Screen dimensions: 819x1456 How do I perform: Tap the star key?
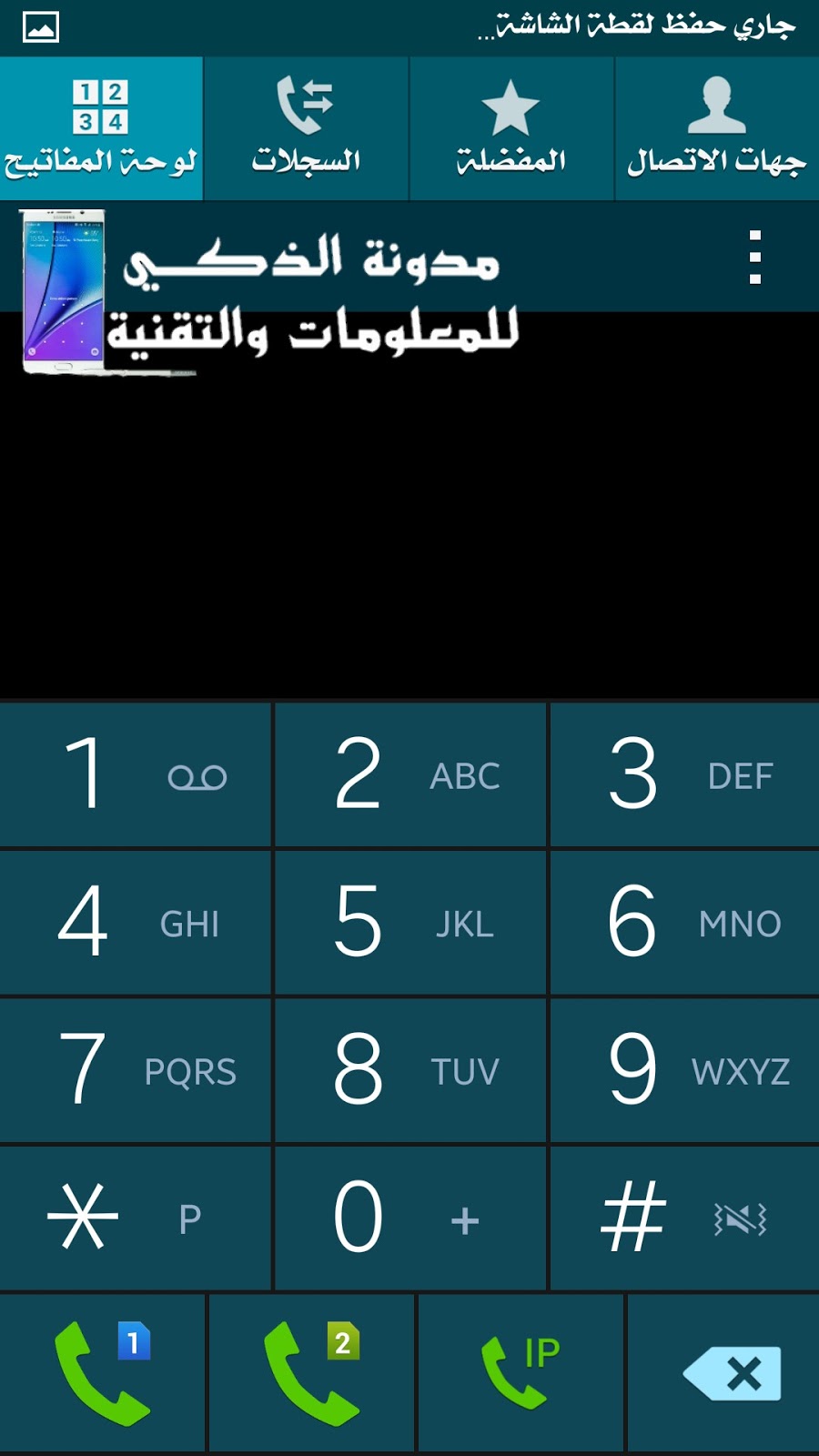pyautogui.click(x=136, y=1218)
